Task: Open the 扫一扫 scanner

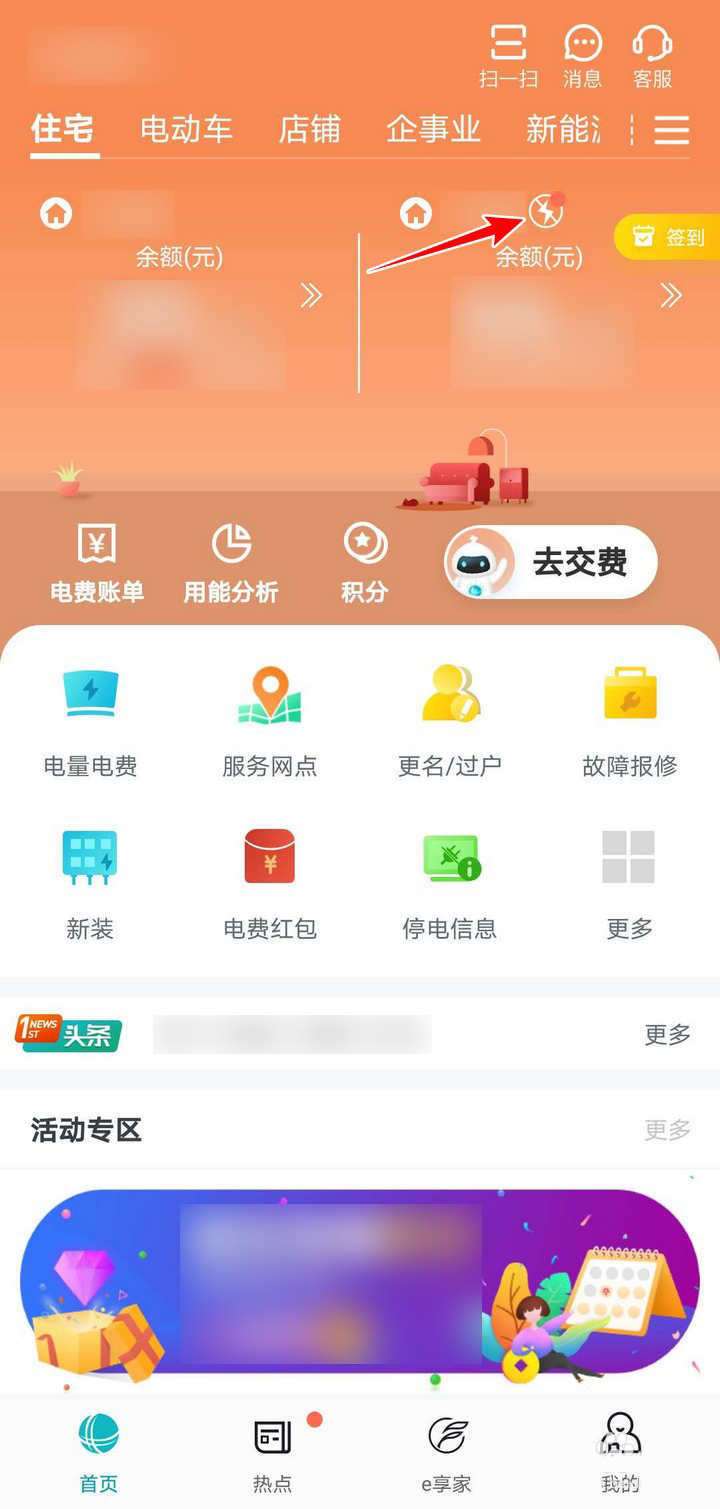Action: pos(508,56)
